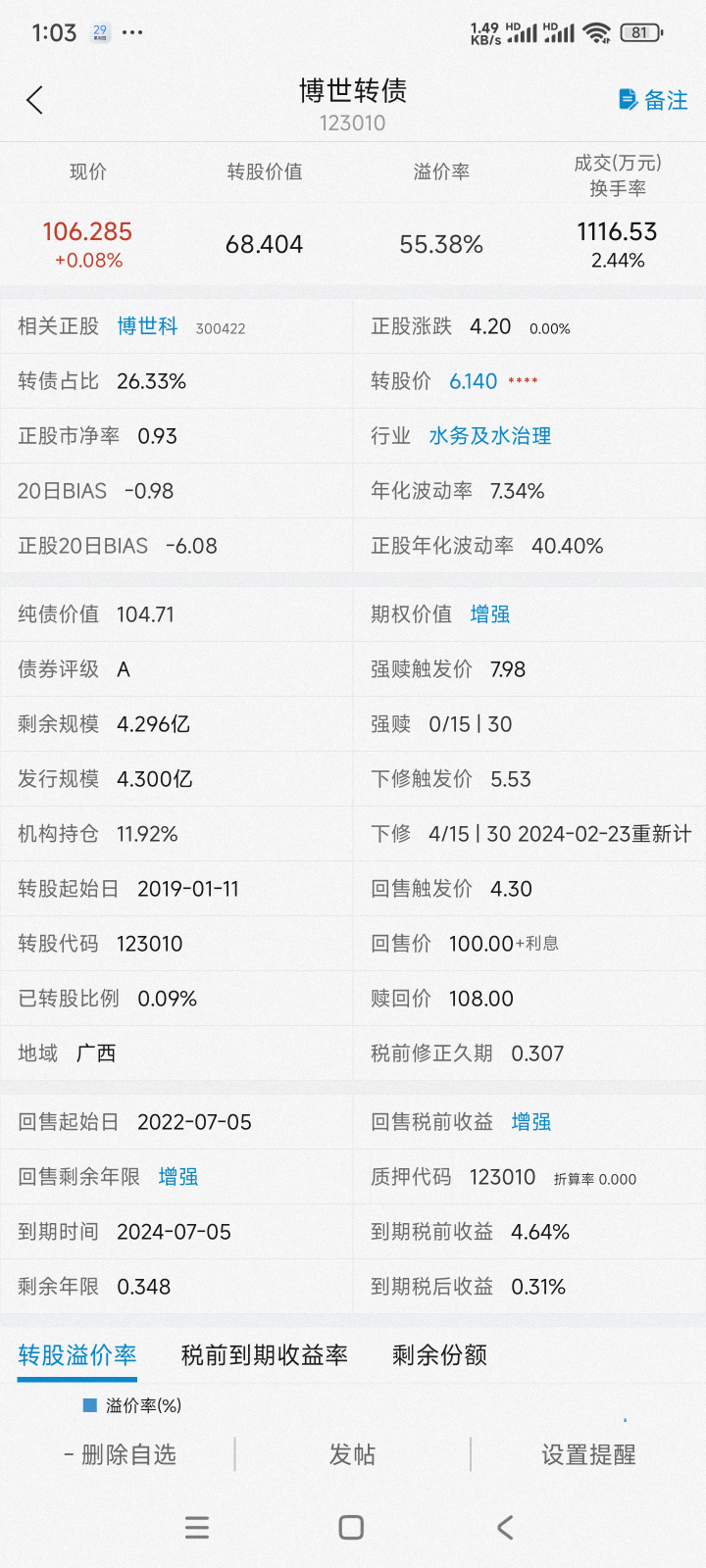Remove from watchlist via 删除自选
The image size is (706, 1568).
click(120, 1455)
